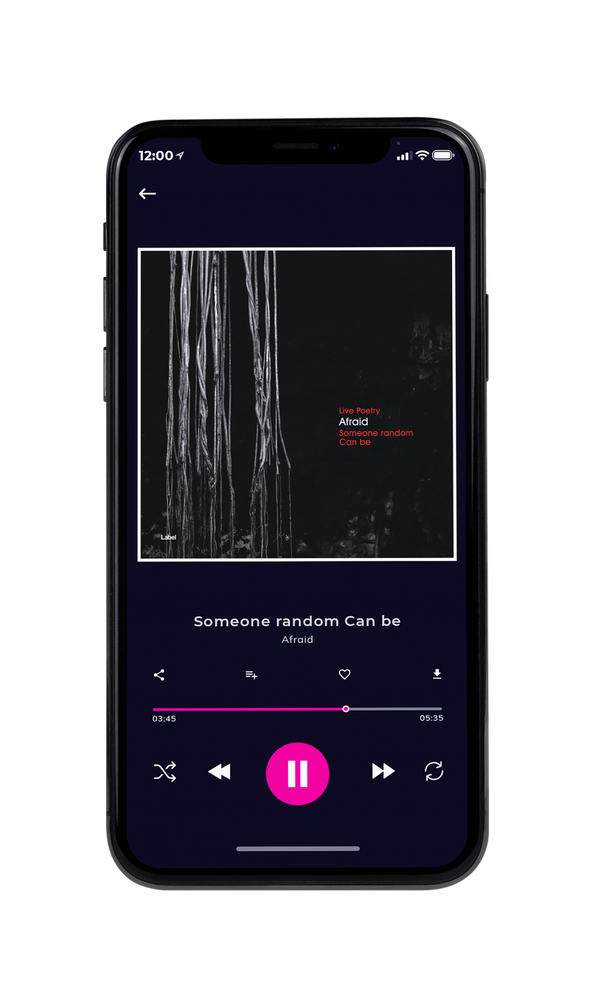Share the song Someone random Can be

click(159, 675)
